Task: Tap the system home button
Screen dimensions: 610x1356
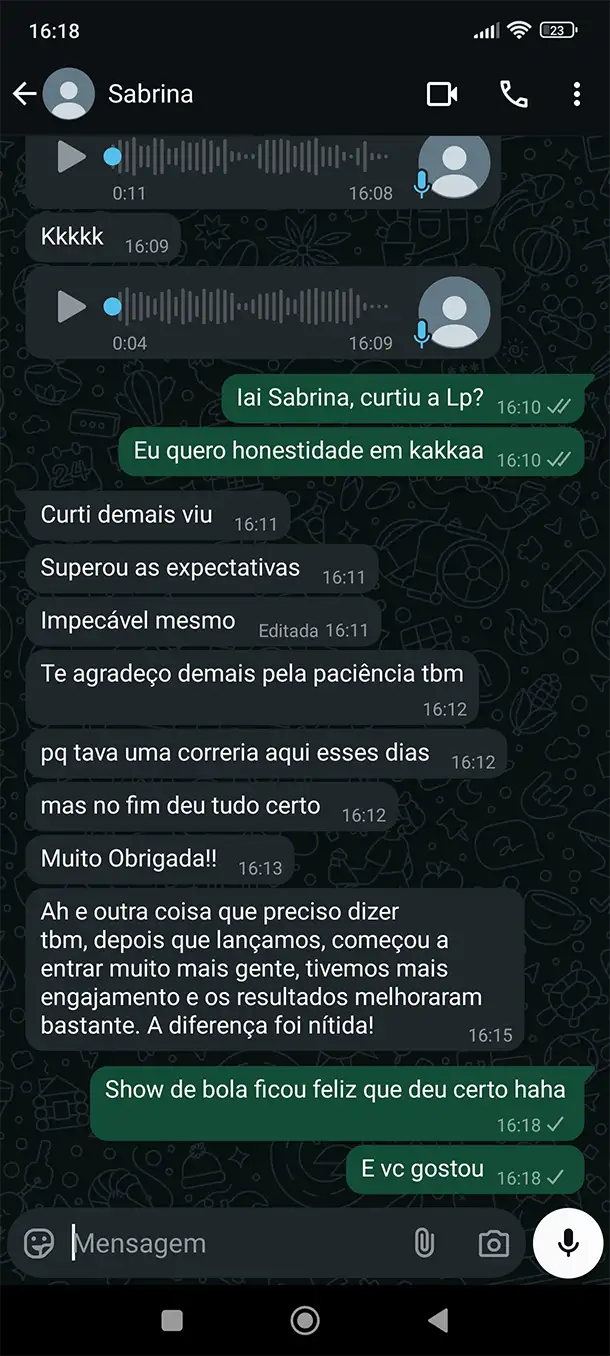Action: click(x=305, y=1320)
